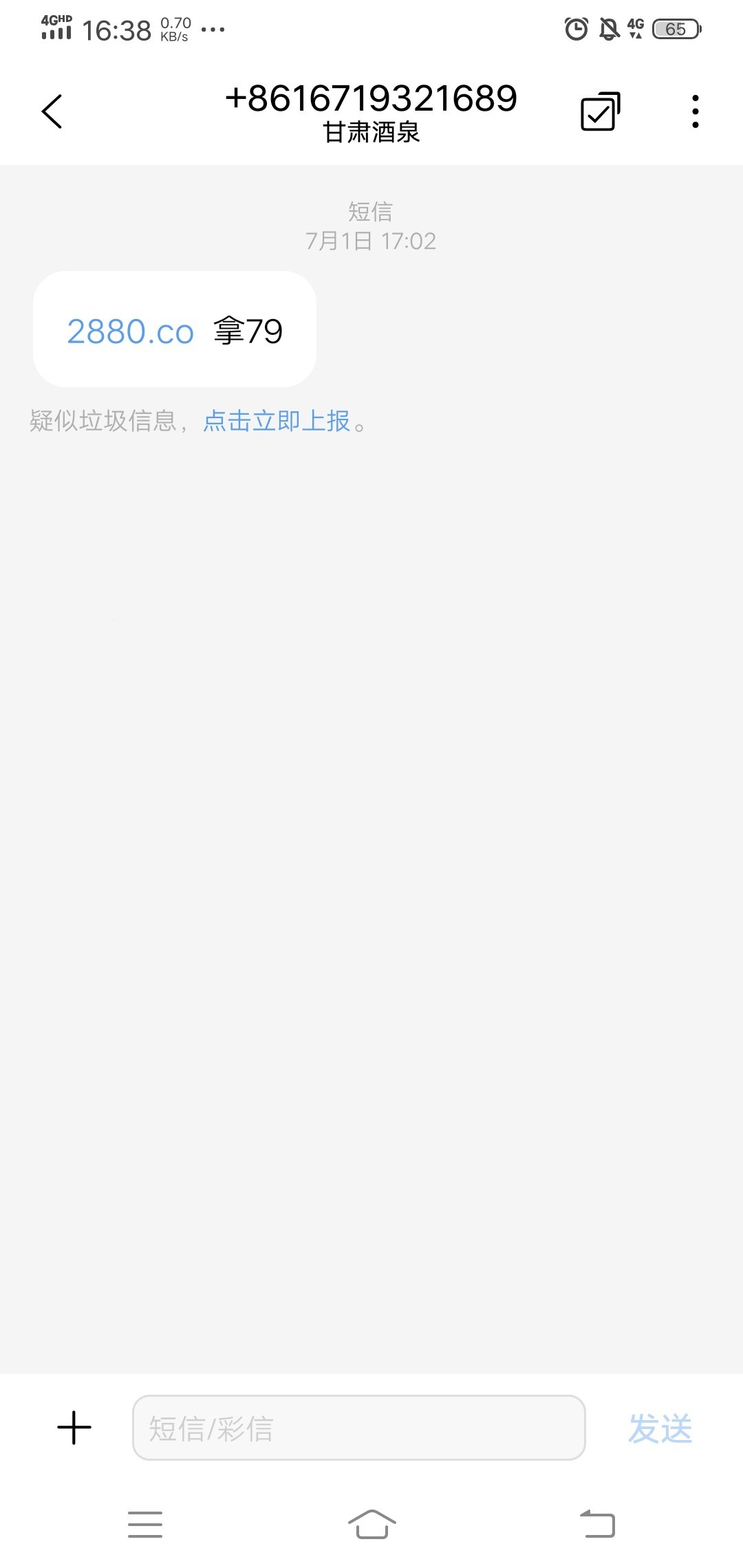
Task: Go back using the top-left arrow
Action: [52, 111]
